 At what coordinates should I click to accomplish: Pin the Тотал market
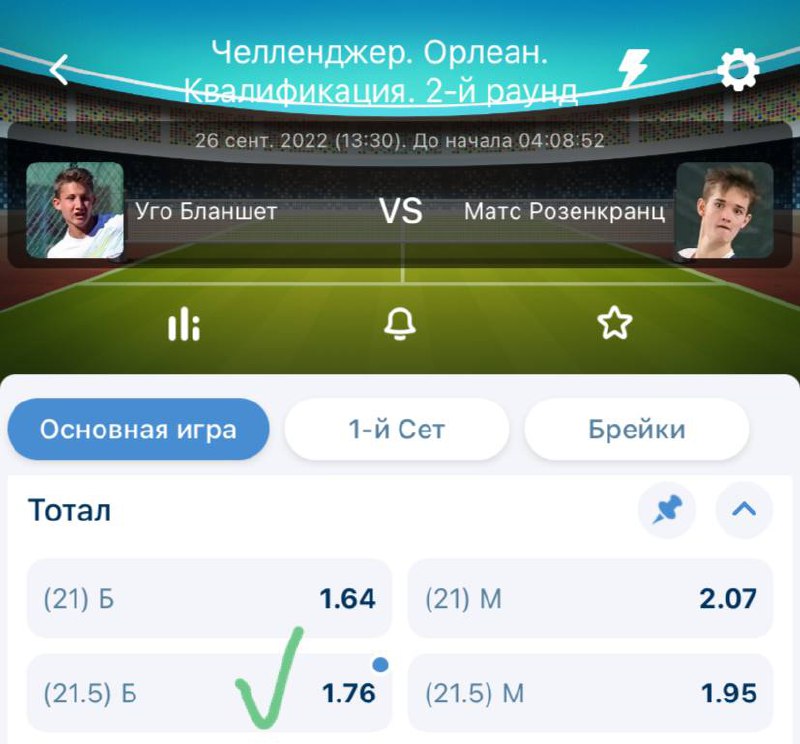pos(667,510)
